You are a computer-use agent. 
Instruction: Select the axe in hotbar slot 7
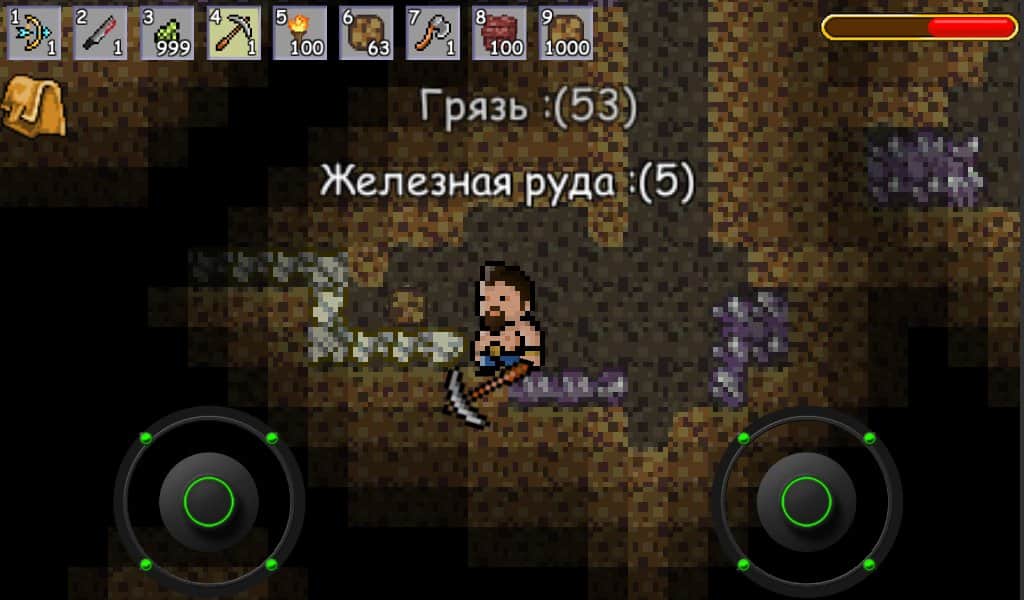433,33
